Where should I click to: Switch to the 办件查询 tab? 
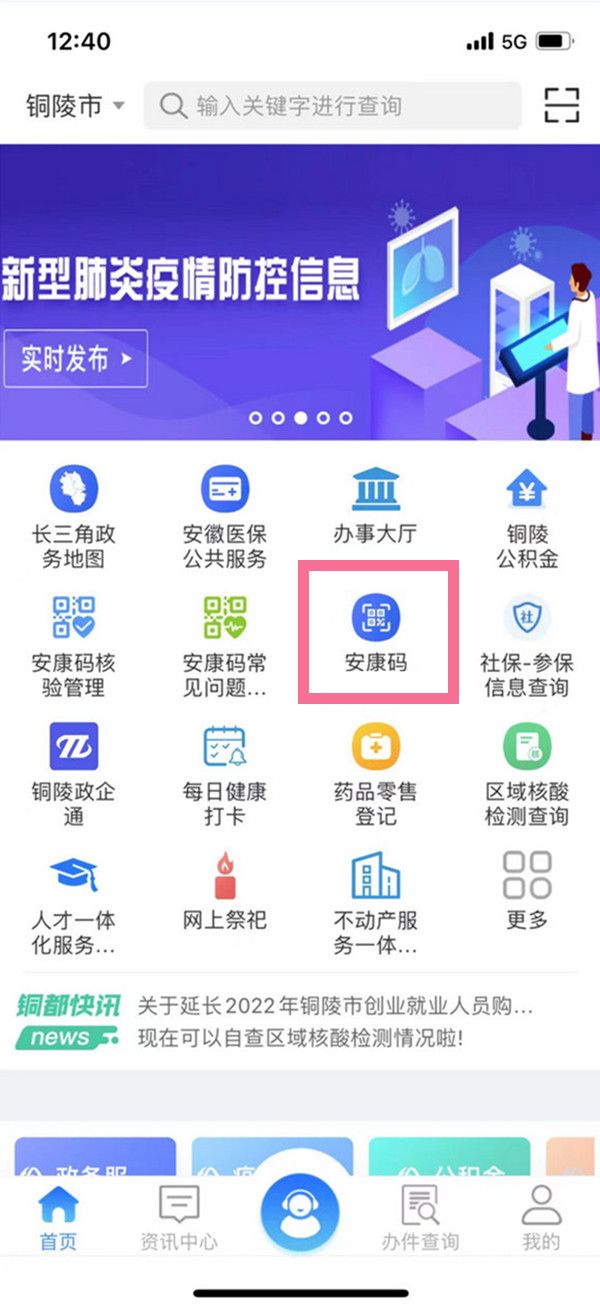(x=420, y=1218)
